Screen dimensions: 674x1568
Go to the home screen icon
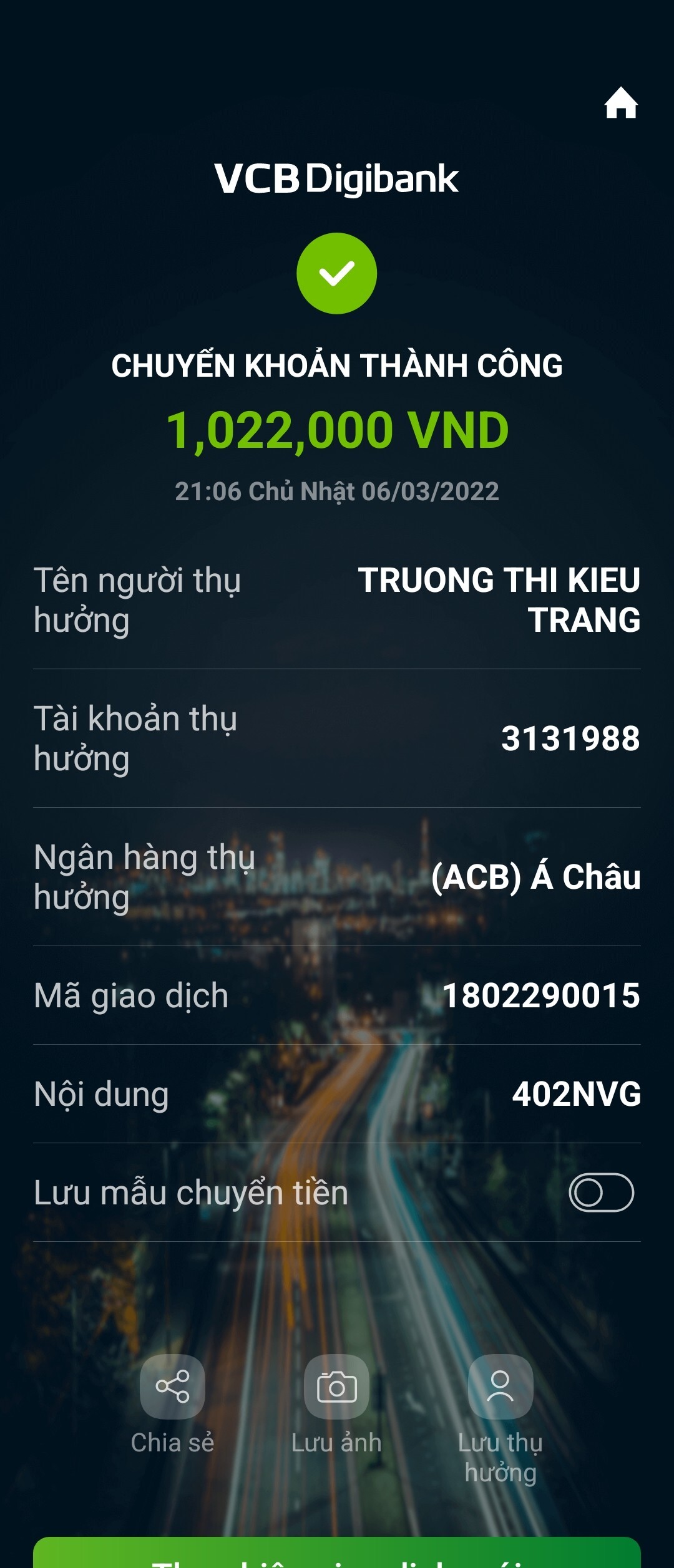(621, 104)
